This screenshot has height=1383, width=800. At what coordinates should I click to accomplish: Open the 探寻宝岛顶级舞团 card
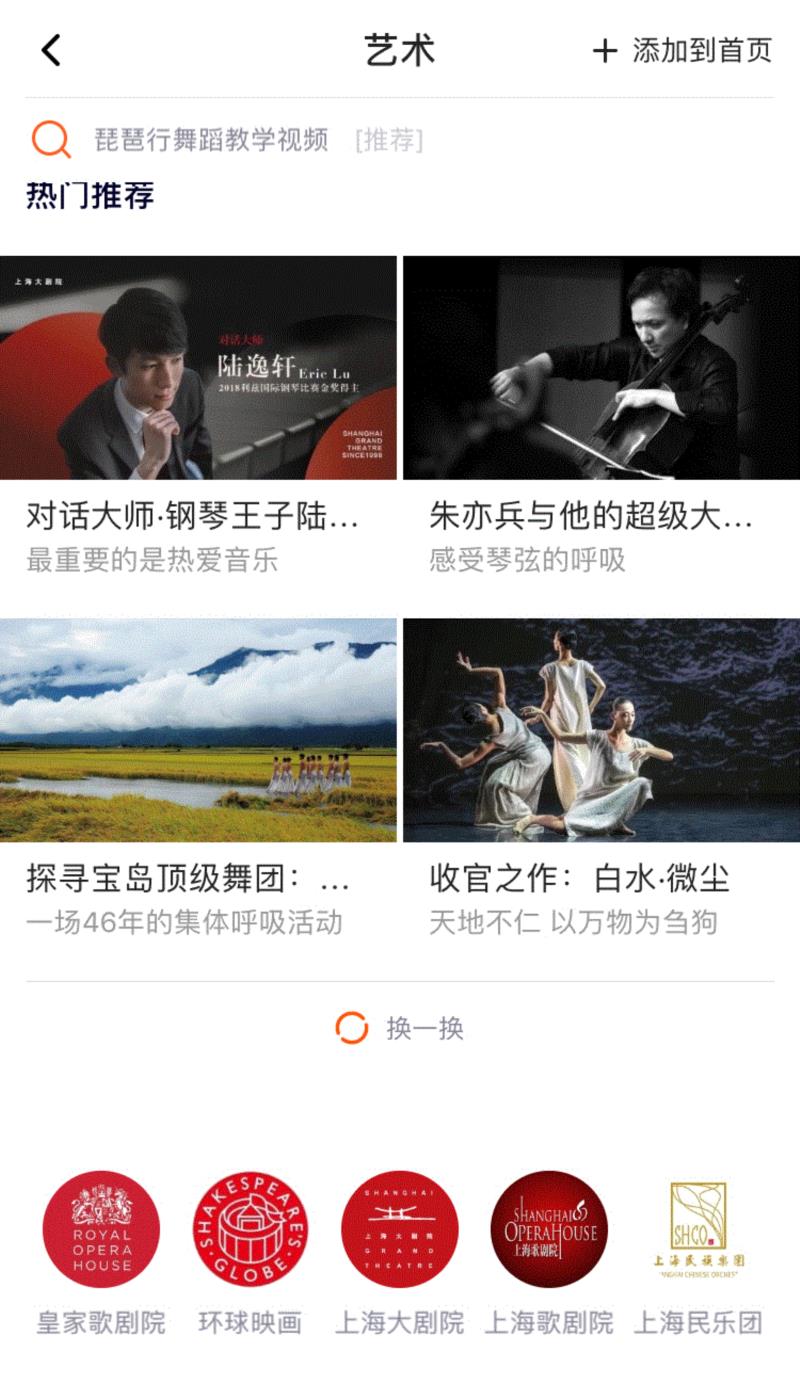click(198, 778)
